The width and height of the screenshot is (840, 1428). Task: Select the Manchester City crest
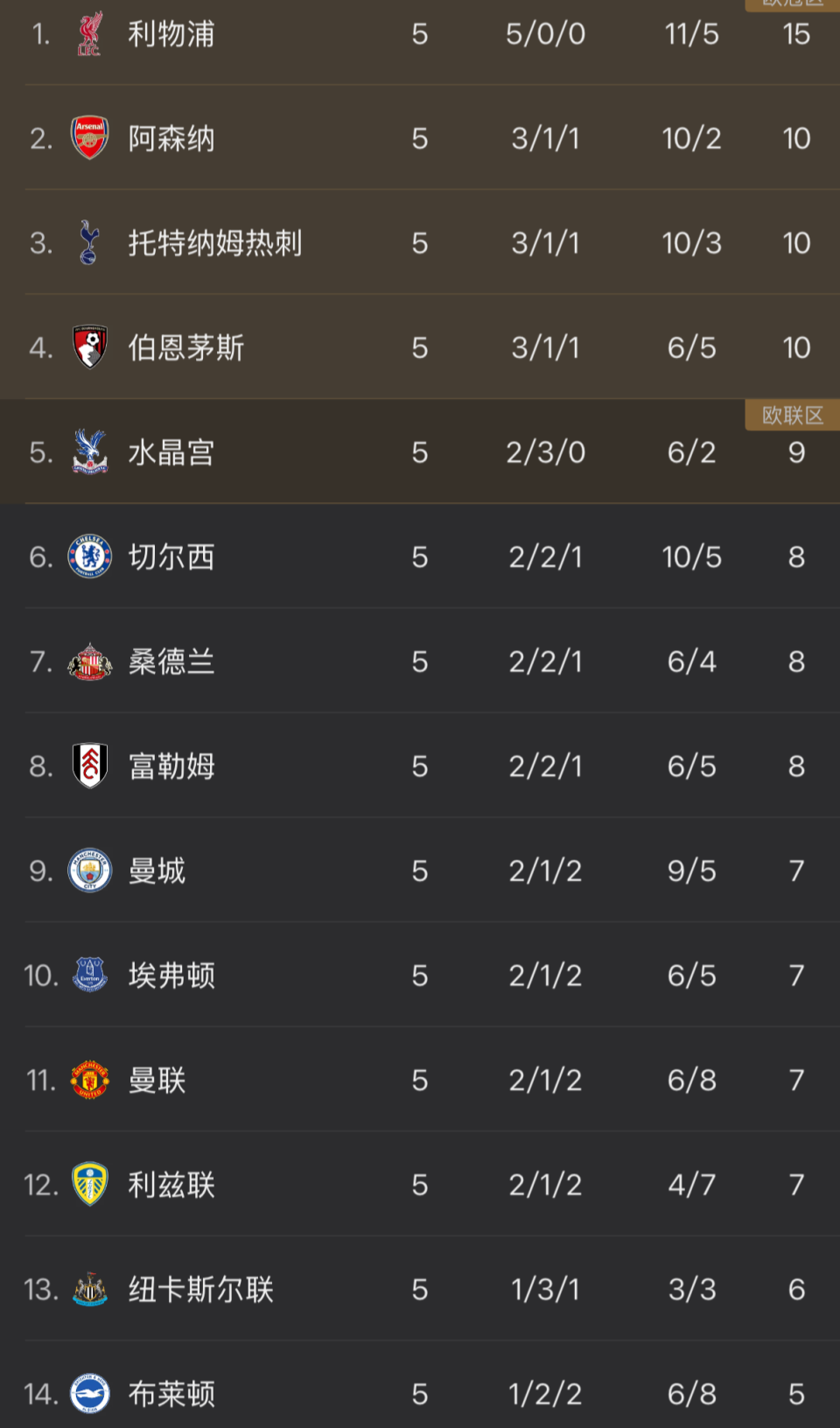89,870
